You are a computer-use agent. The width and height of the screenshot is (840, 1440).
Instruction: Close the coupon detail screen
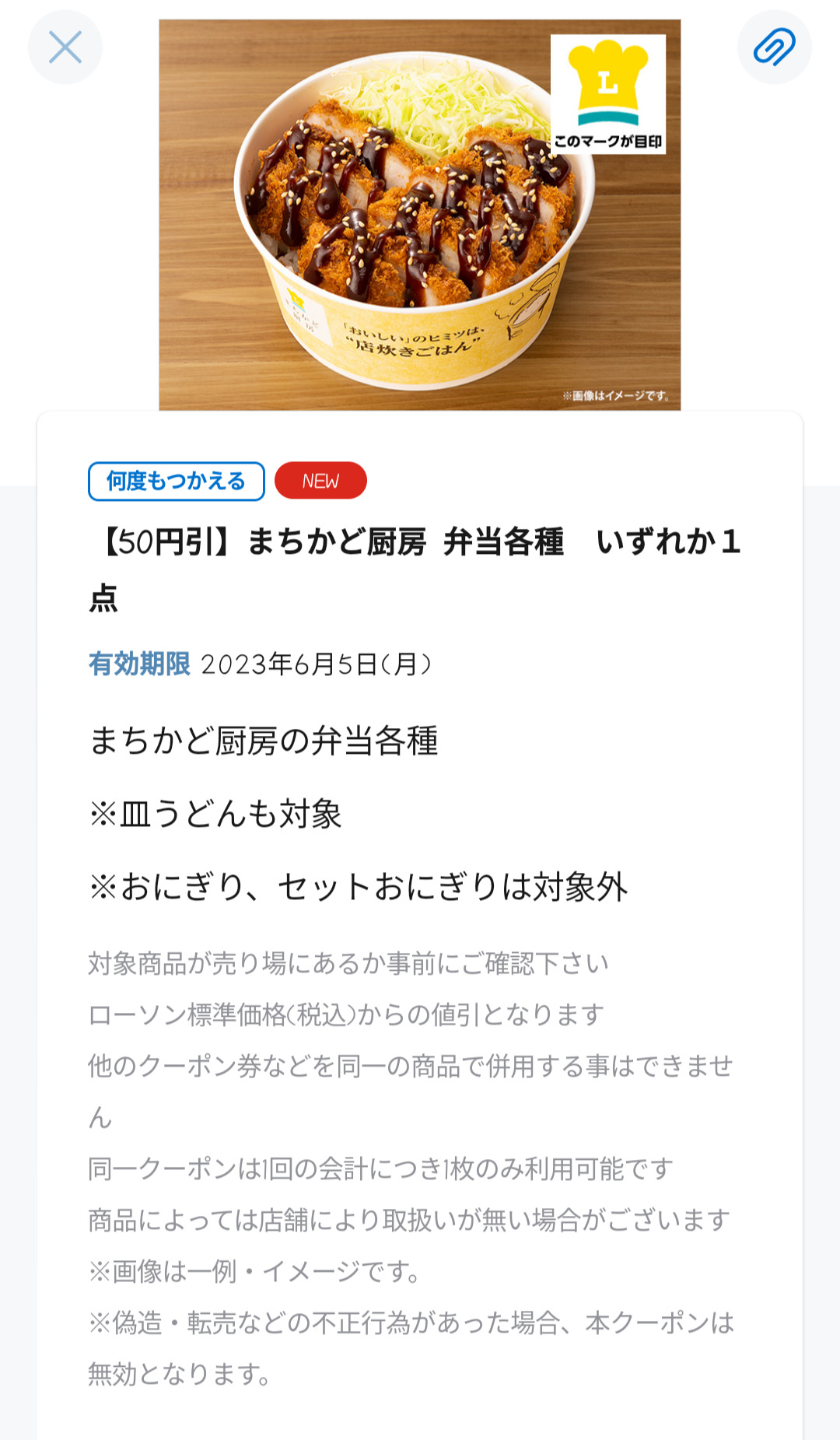pyautogui.click(x=65, y=47)
